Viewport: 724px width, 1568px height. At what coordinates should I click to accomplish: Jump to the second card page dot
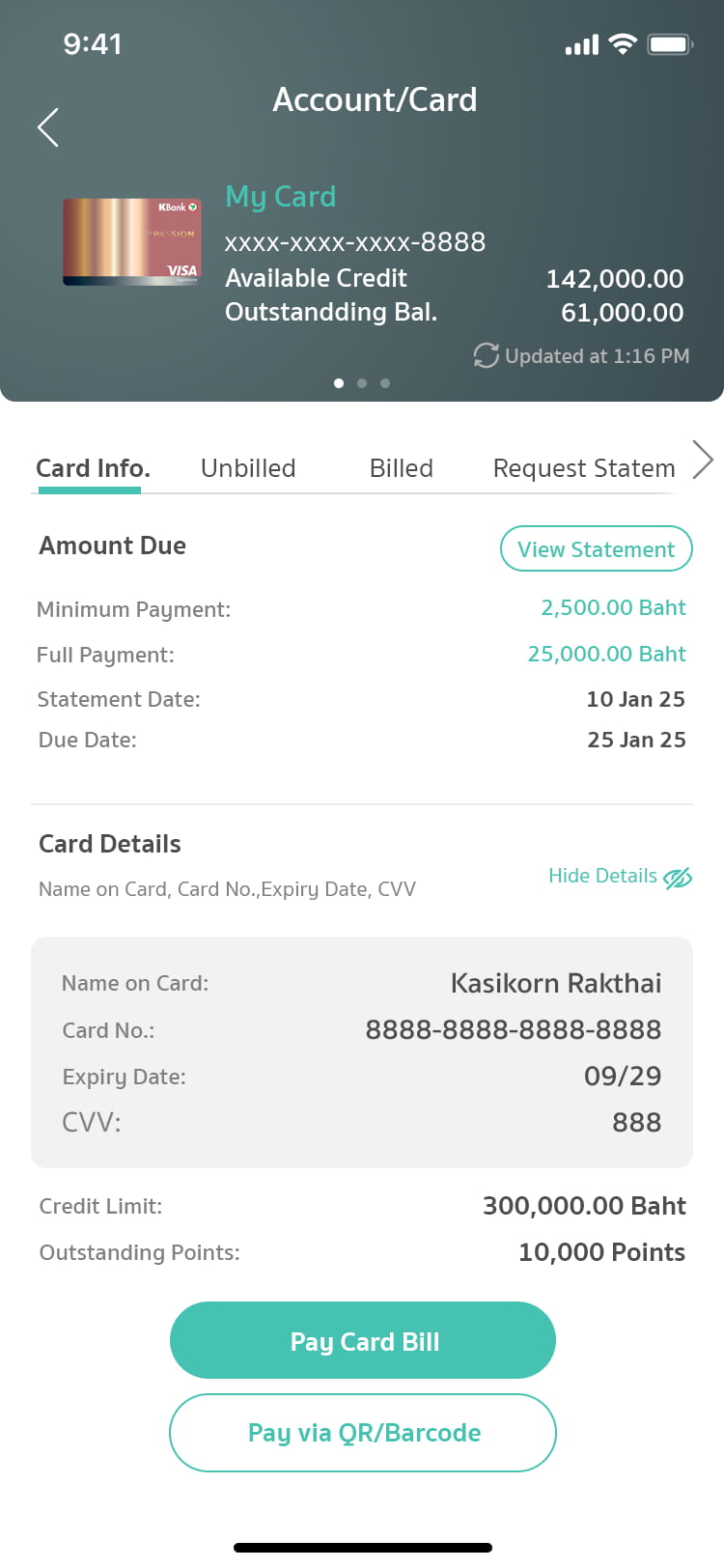pos(362,383)
